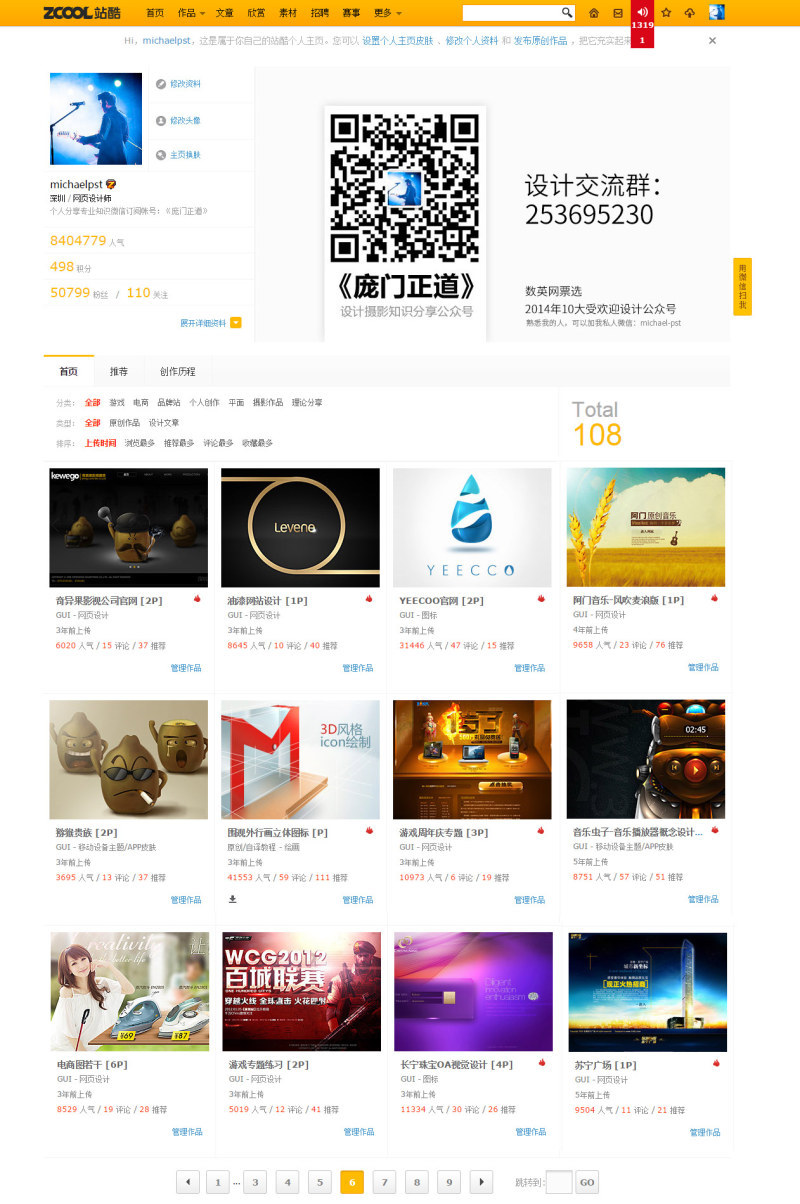Tap the GO page jump button

587,1182
